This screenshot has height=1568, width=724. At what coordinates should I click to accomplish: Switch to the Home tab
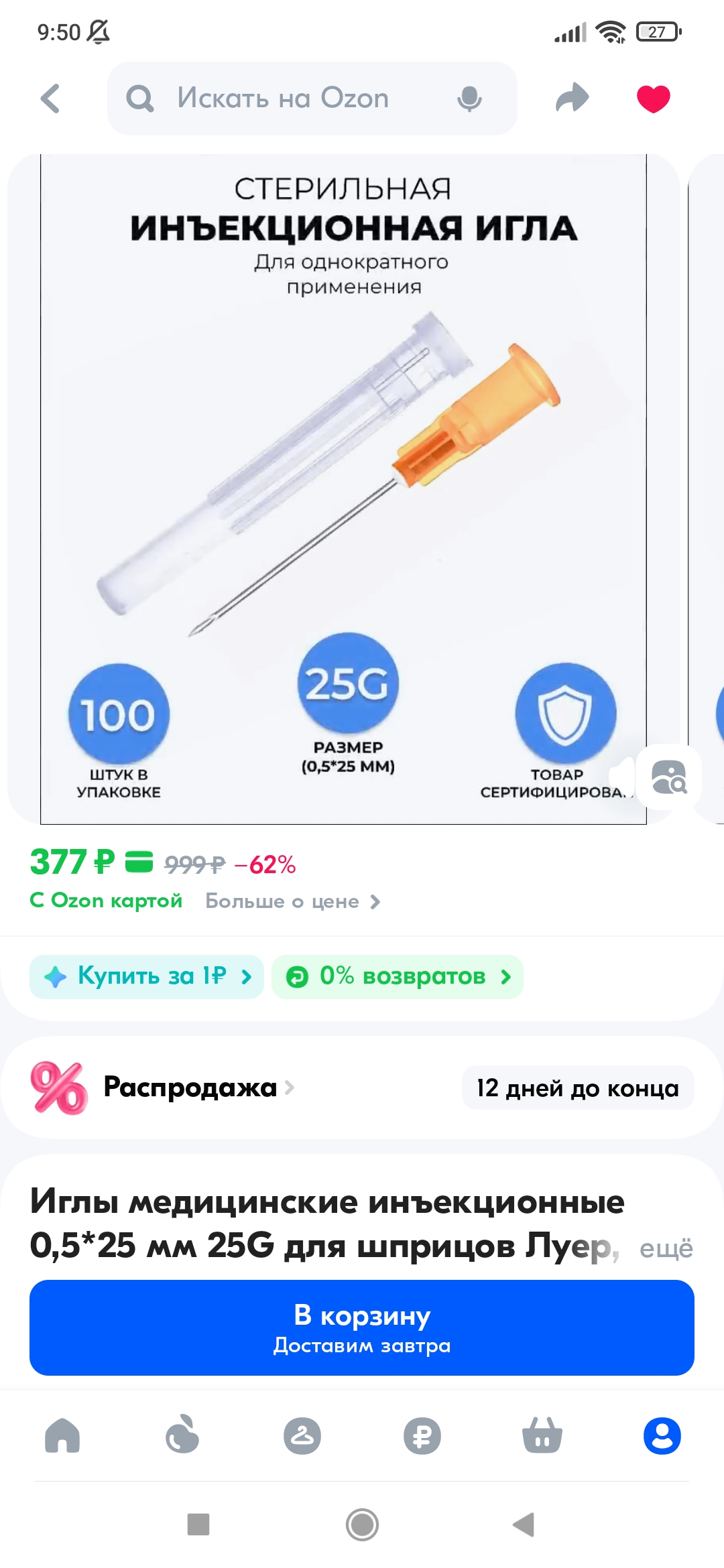(62, 1436)
